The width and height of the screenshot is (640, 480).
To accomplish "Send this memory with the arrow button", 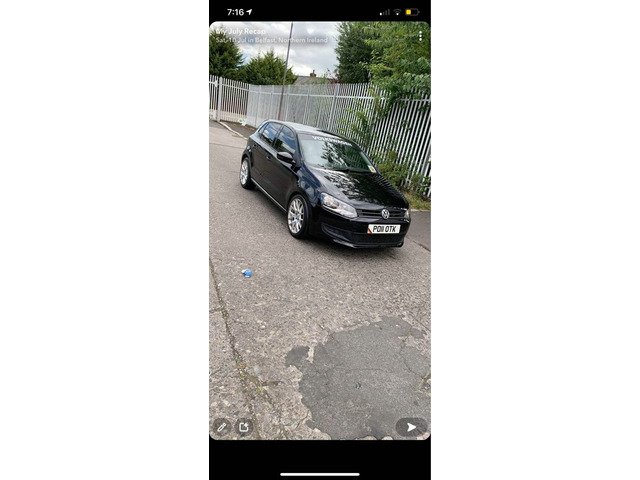I will 411,426.
